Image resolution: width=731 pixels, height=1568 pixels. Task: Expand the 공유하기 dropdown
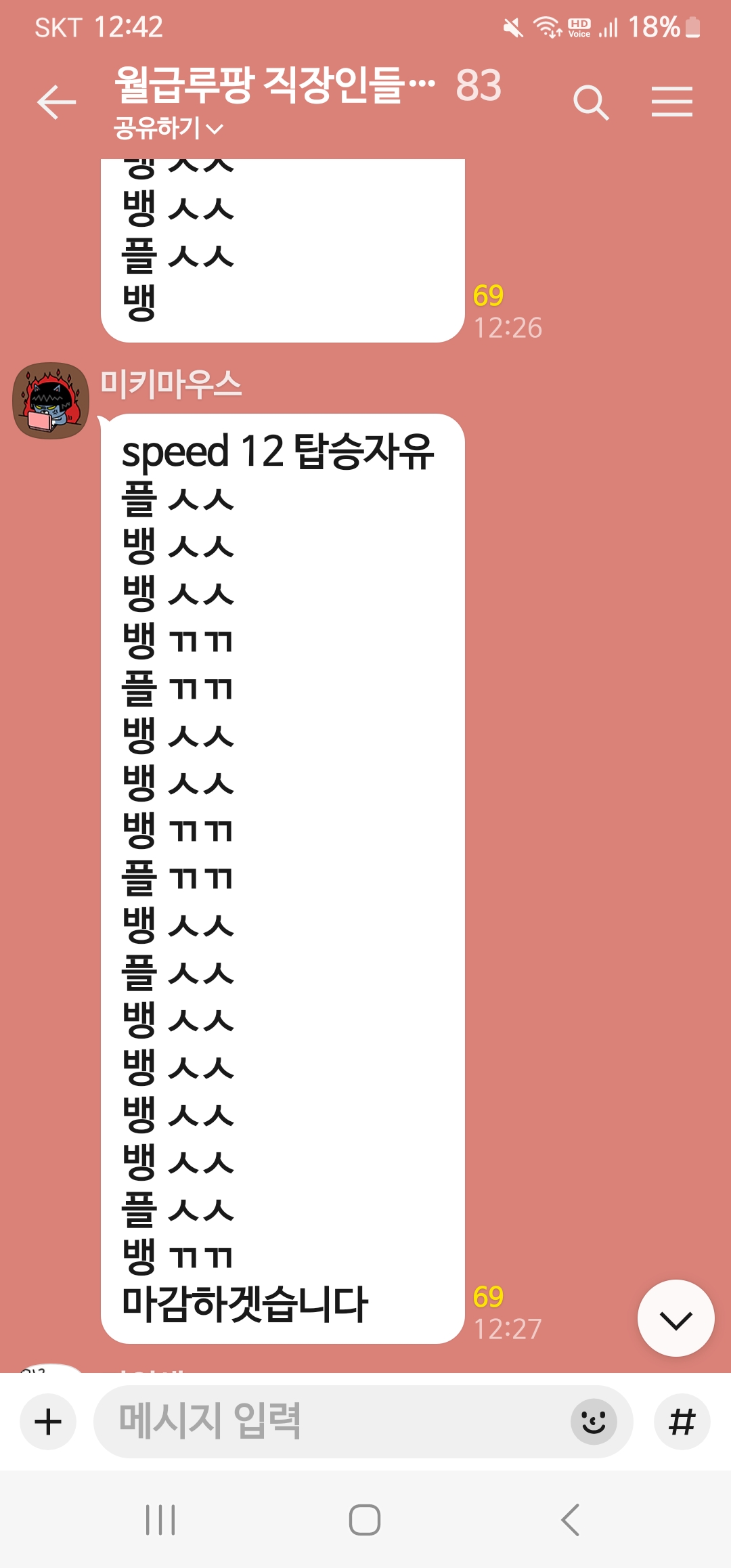coord(168,128)
